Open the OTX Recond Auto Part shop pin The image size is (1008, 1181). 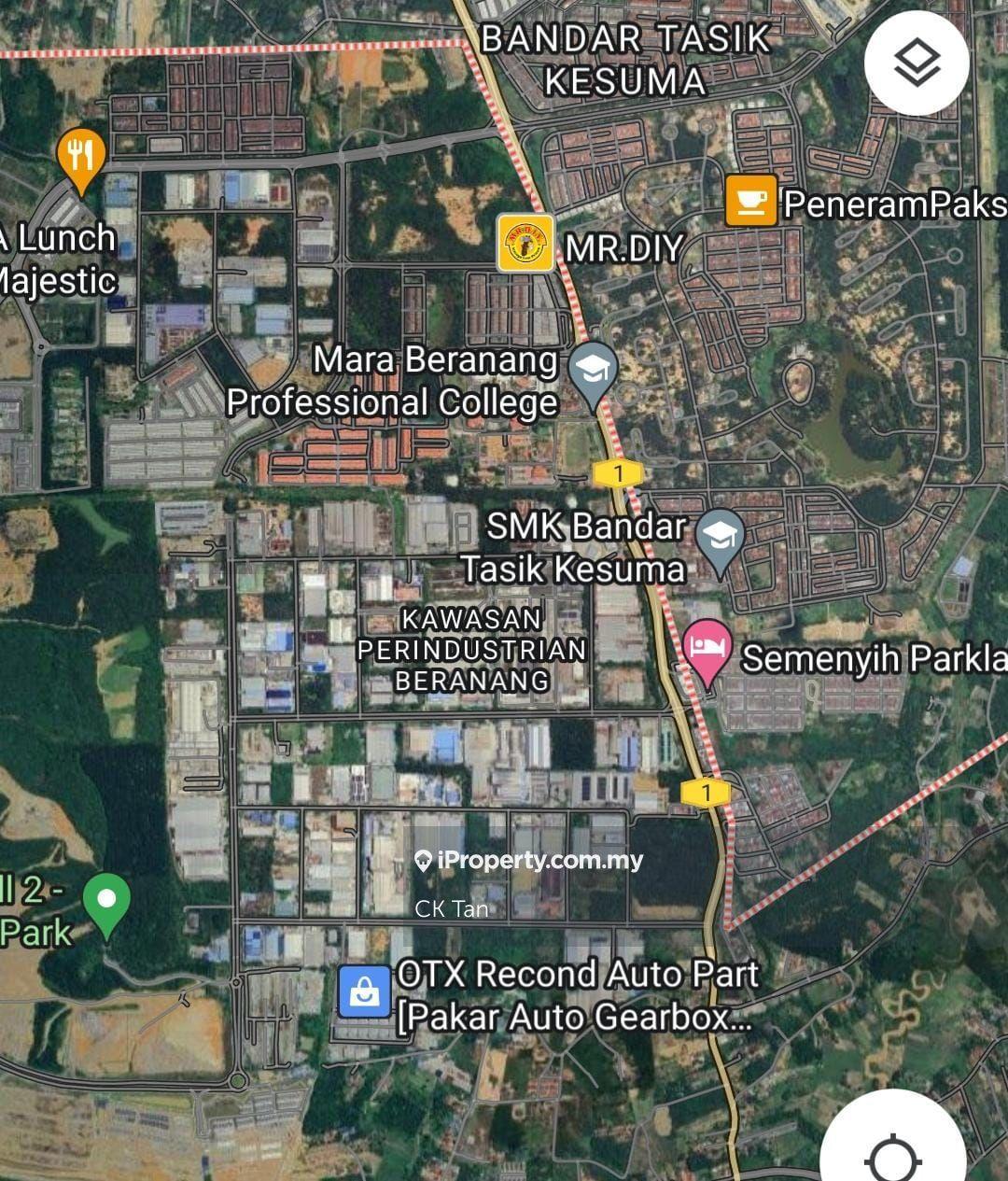pyautogui.click(x=364, y=991)
